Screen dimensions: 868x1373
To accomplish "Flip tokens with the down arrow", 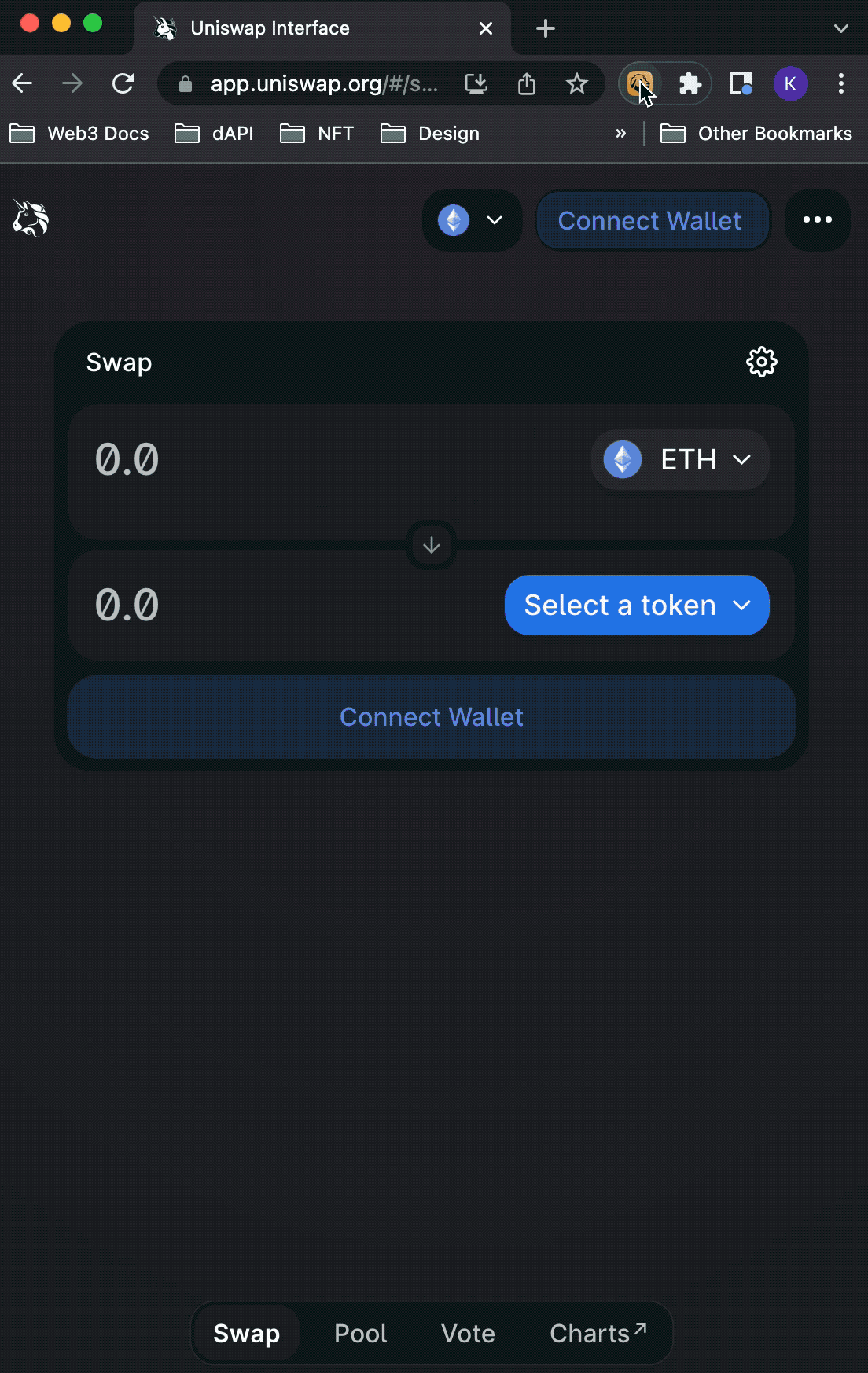I will coord(432,545).
